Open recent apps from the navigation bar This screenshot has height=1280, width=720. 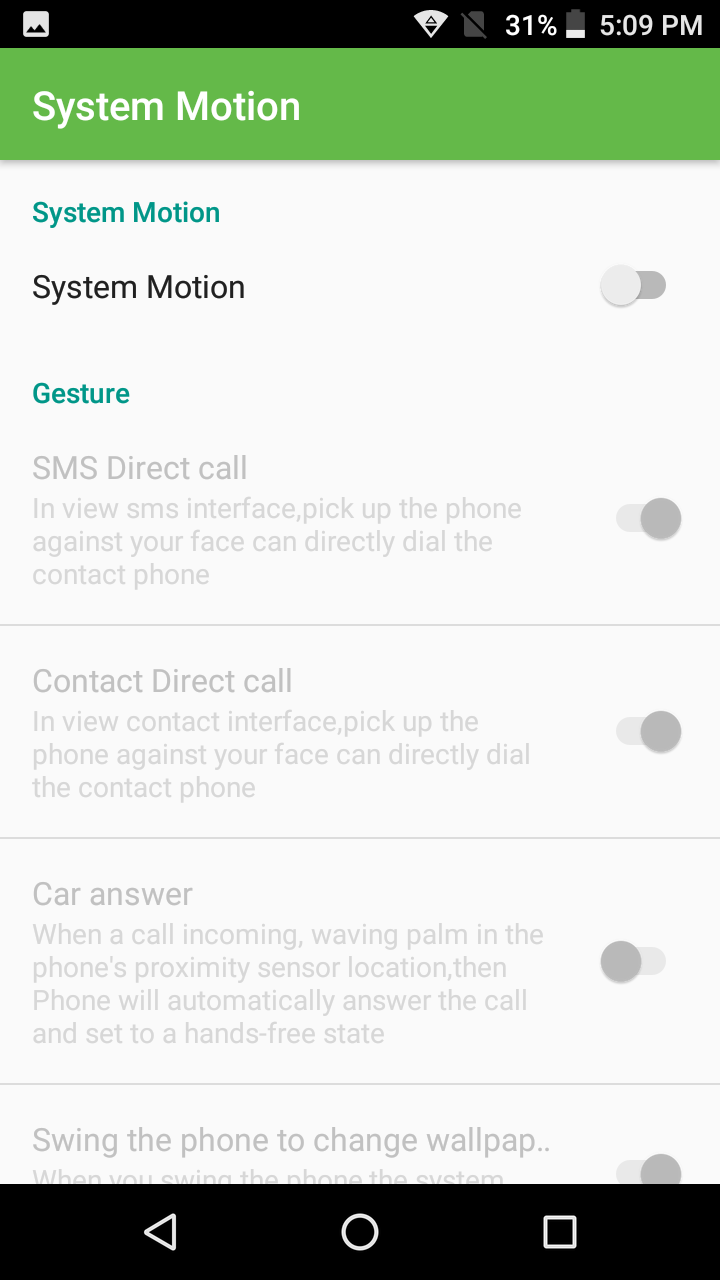(560, 1232)
